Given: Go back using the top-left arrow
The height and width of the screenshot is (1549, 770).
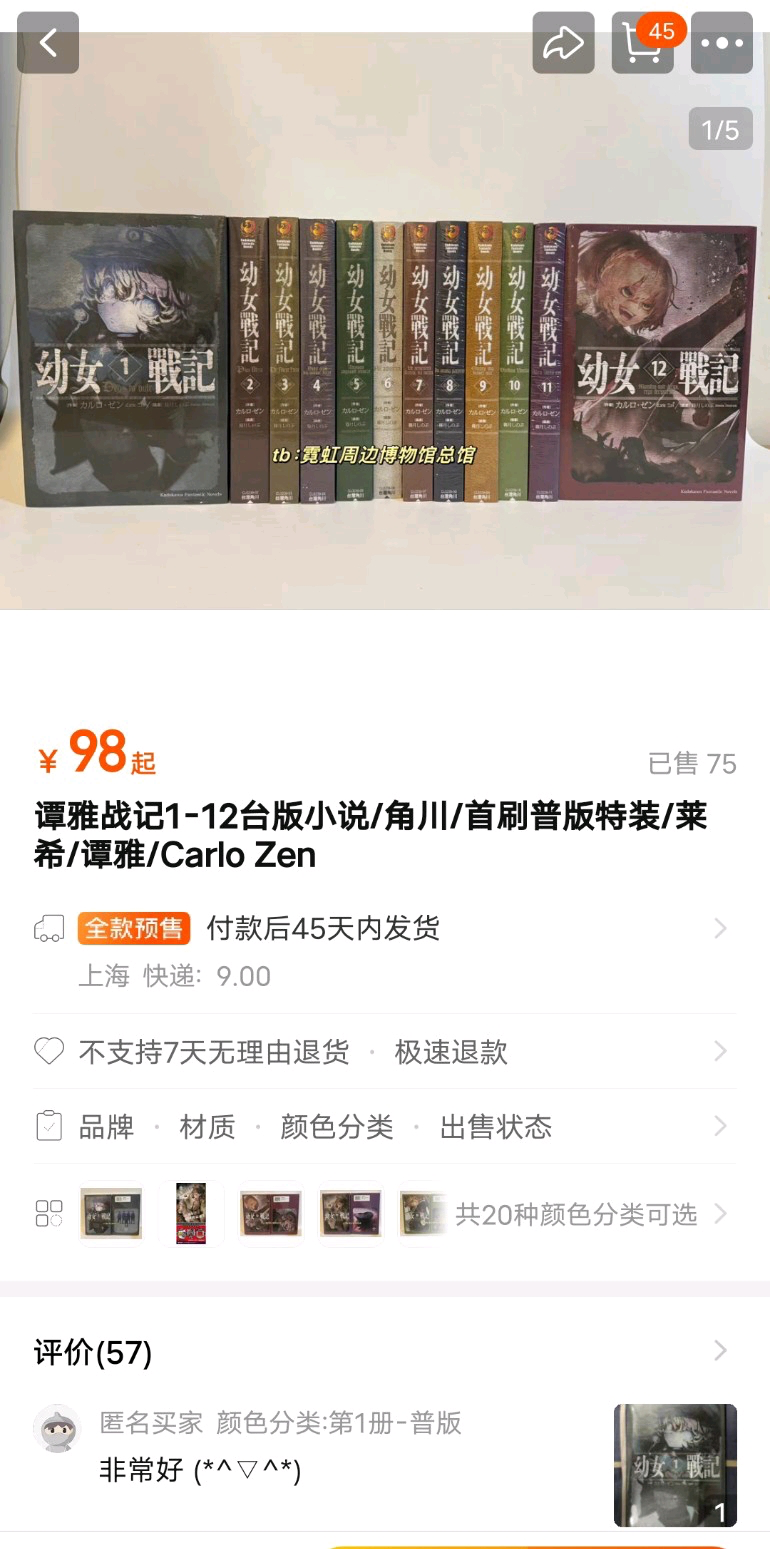Looking at the screenshot, I should tap(48, 43).
